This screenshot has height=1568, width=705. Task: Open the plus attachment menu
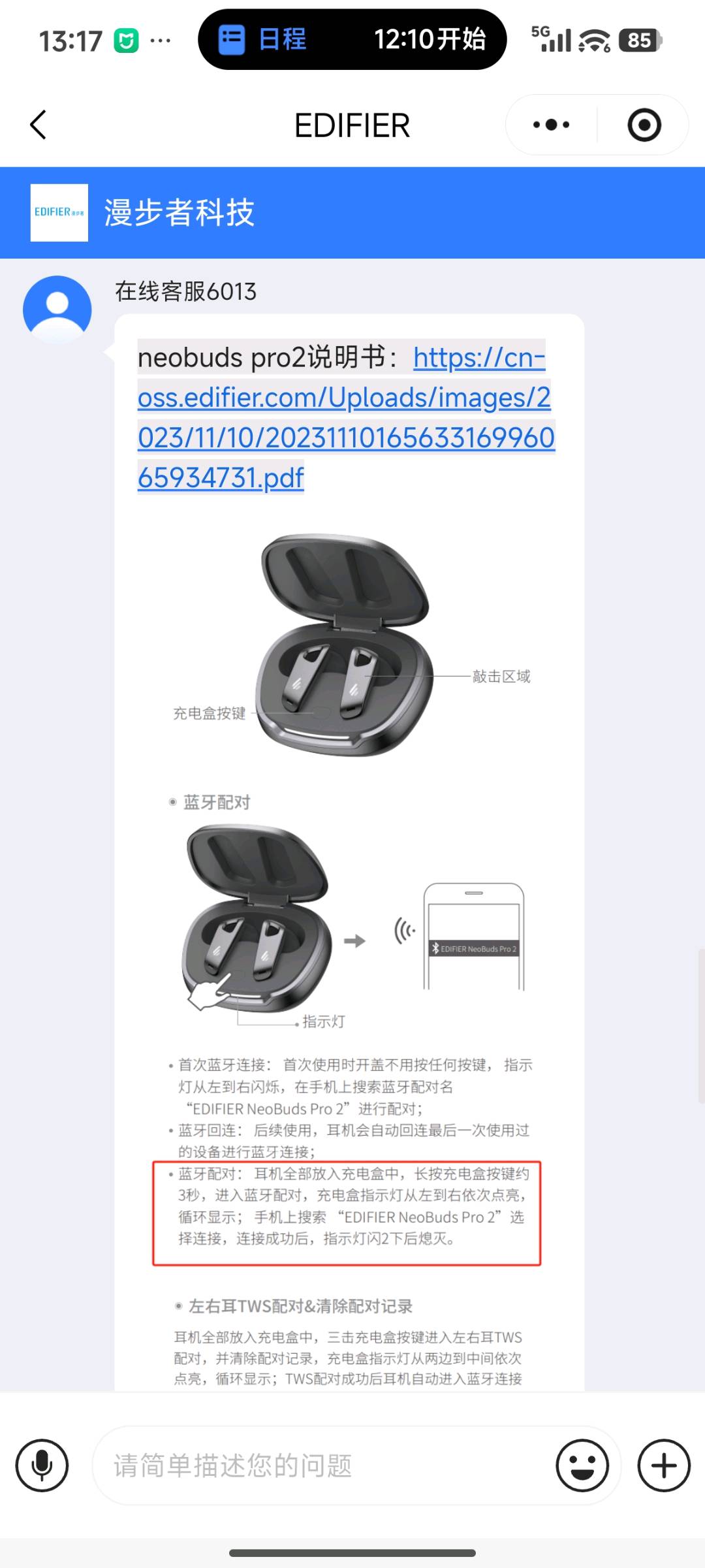tap(664, 1465)
